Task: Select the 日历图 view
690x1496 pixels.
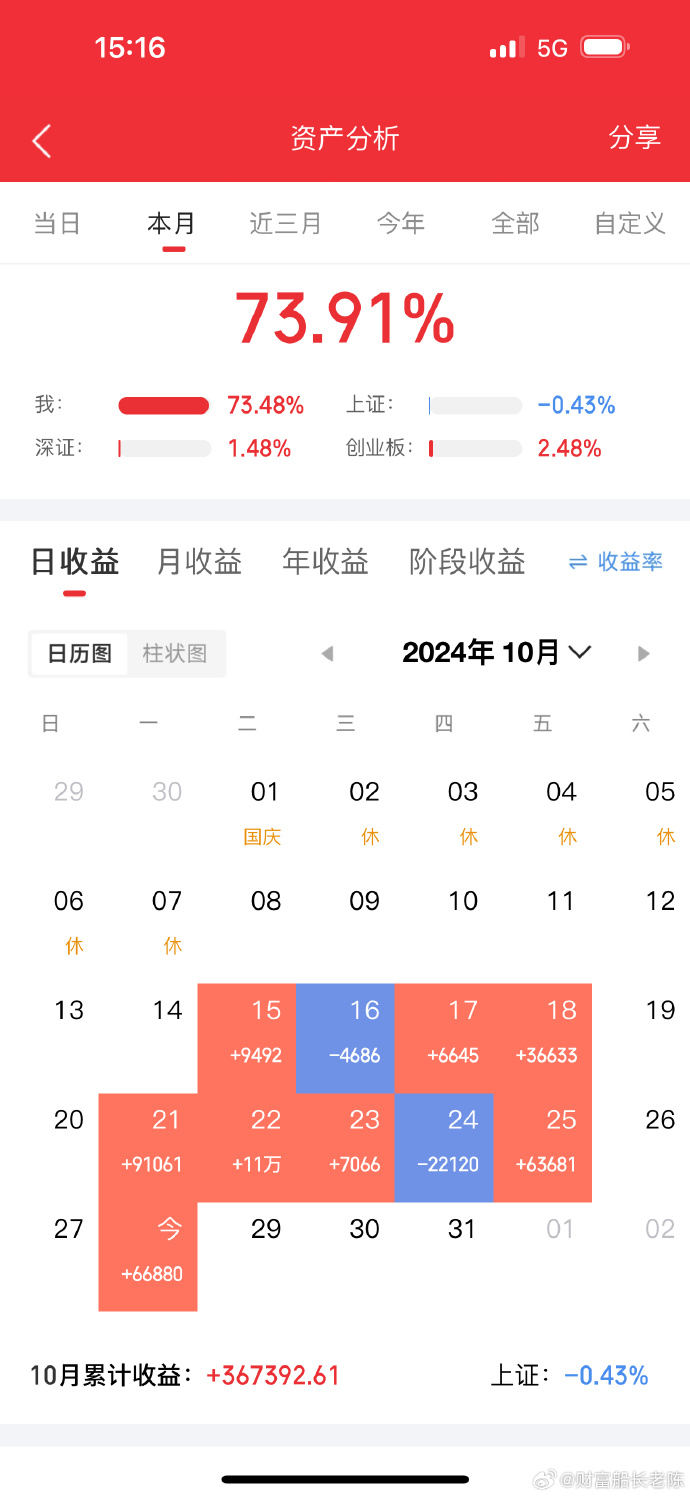Action: 79,654
